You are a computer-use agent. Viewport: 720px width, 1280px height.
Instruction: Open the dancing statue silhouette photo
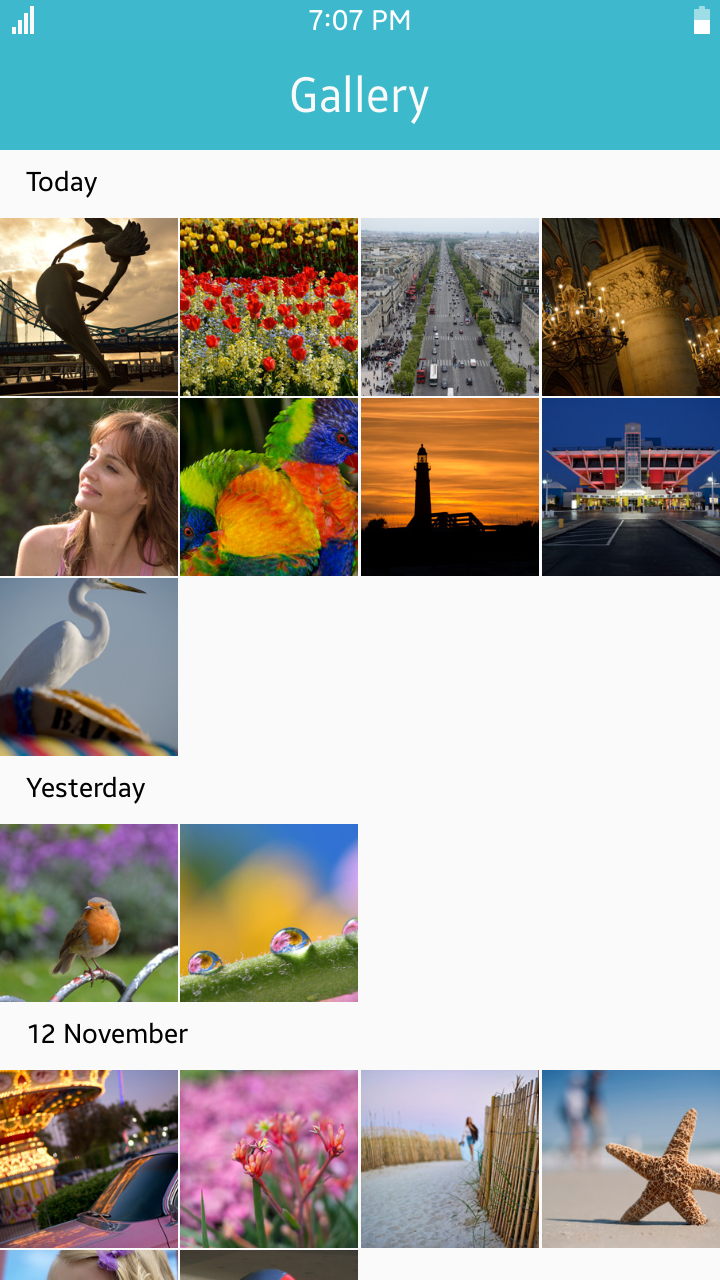(x=89, y=306)
